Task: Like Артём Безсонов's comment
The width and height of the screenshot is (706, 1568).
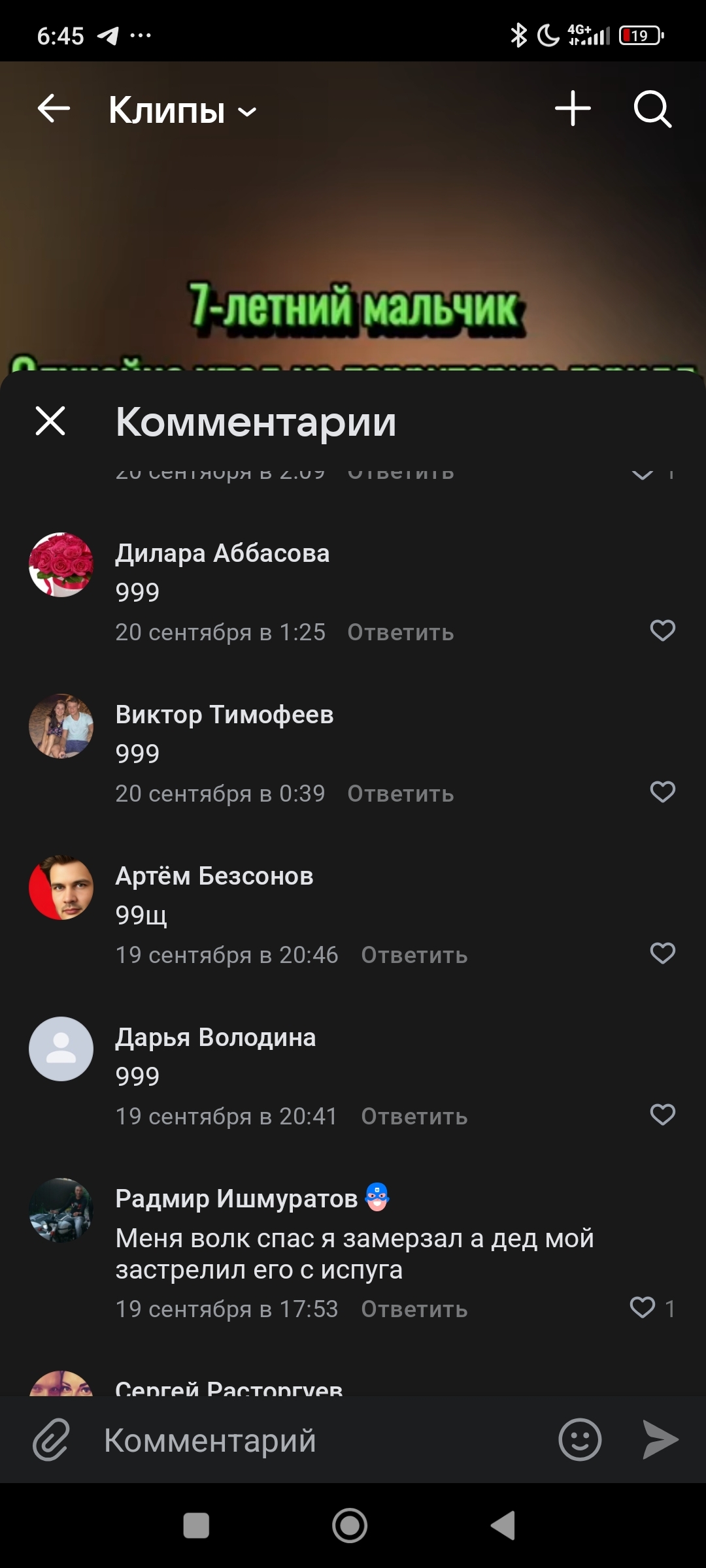Action: click(x=662, y=953)
